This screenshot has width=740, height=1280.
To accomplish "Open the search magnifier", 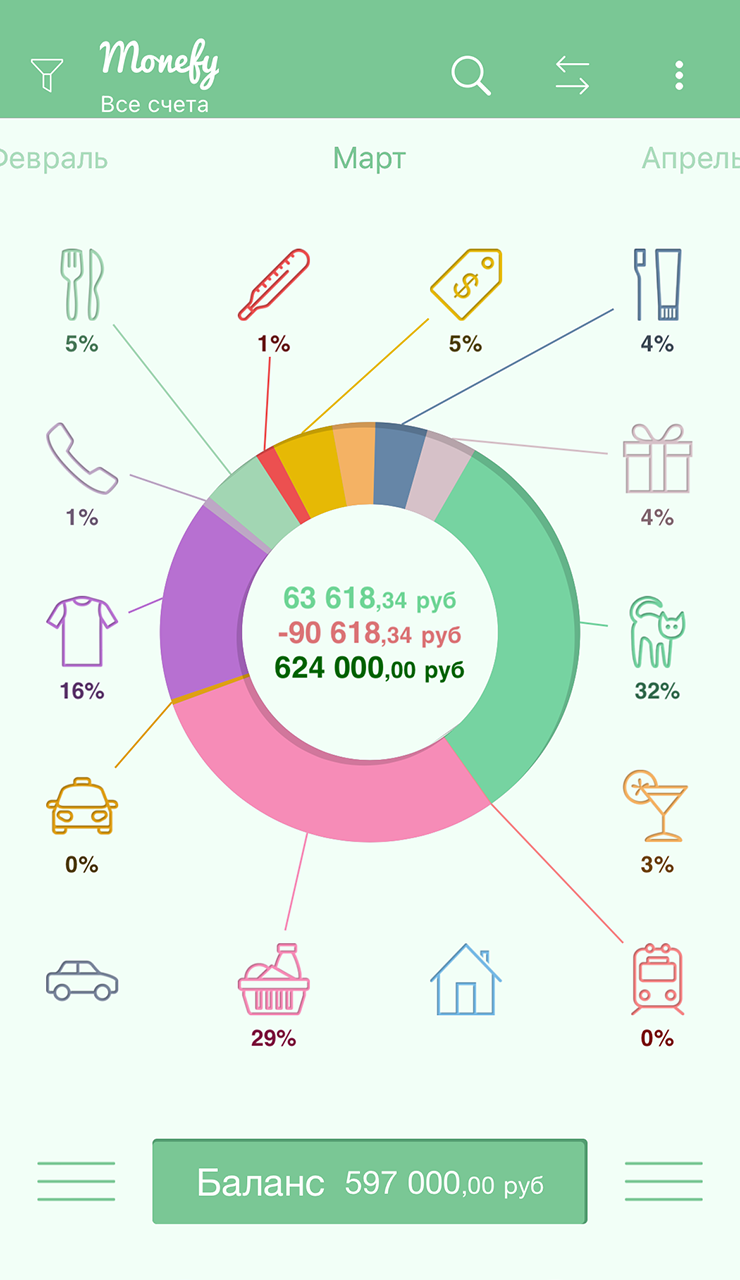I will tap(470, 75).
